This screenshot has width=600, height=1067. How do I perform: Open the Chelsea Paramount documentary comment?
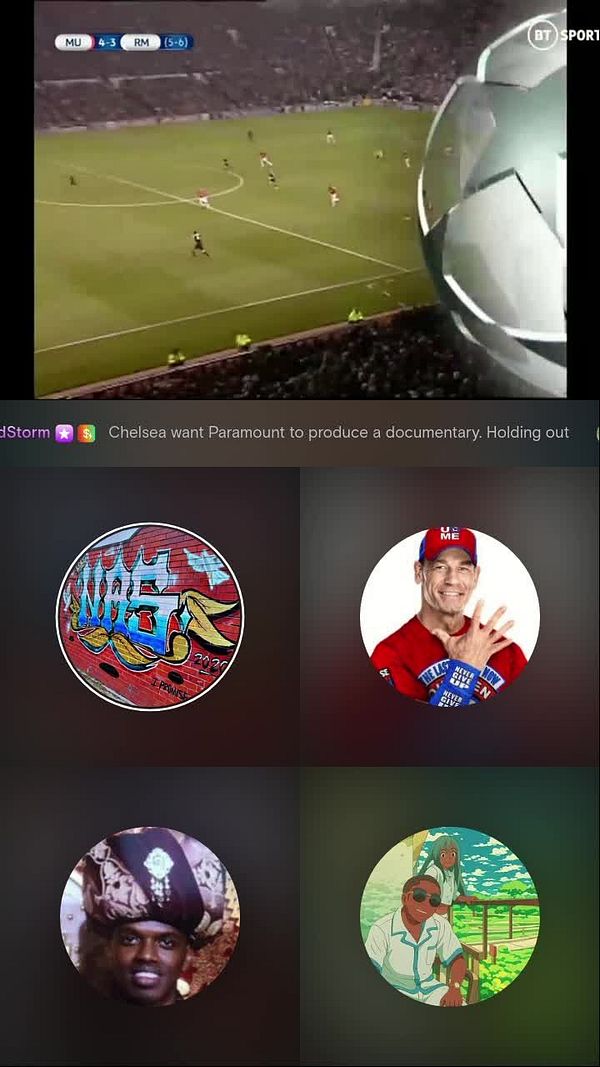pyautogui.click(x=338, y=432)
